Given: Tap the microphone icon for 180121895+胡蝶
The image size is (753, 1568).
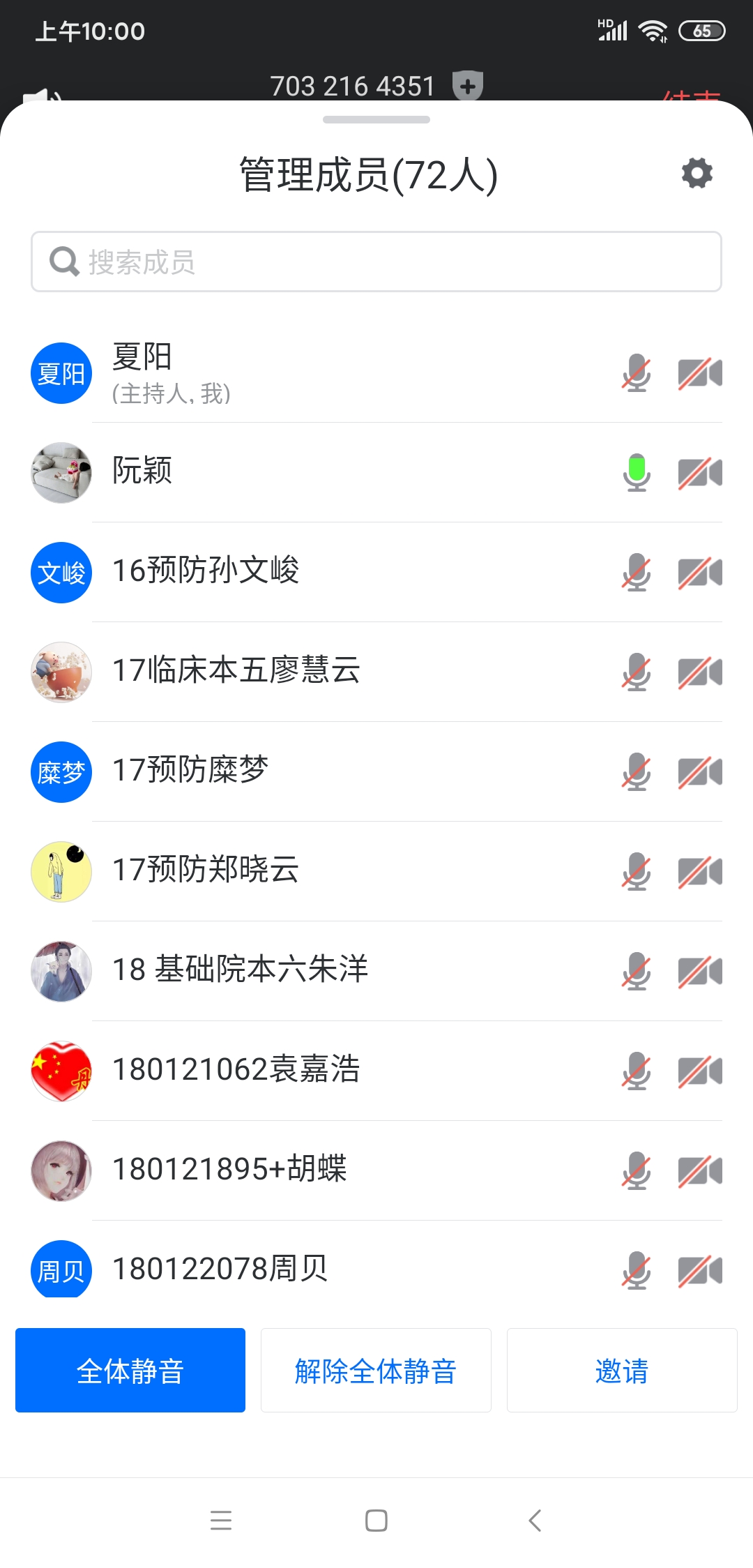Looking at the screenshot, I should [637, 1170].
